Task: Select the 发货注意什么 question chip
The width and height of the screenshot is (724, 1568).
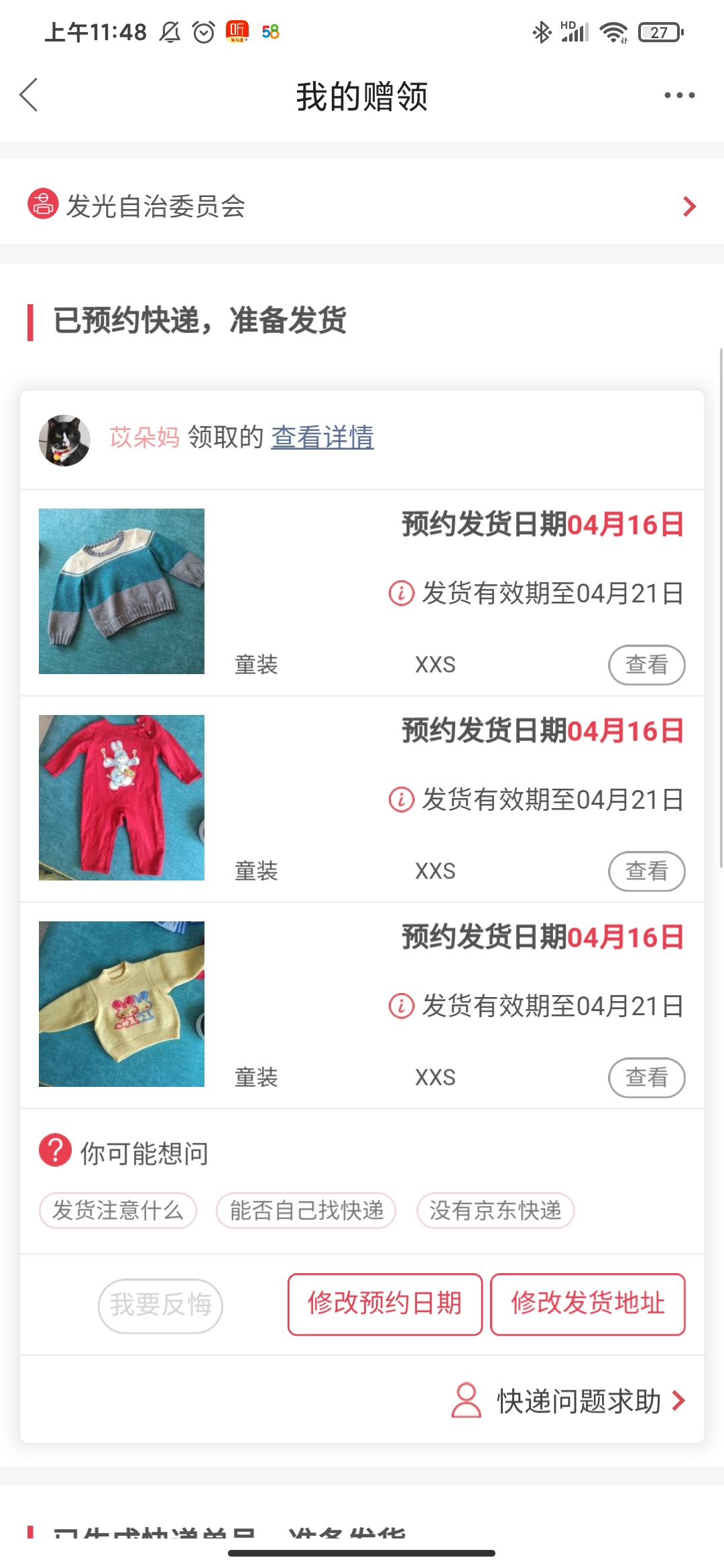Action: coord(118,1210)
